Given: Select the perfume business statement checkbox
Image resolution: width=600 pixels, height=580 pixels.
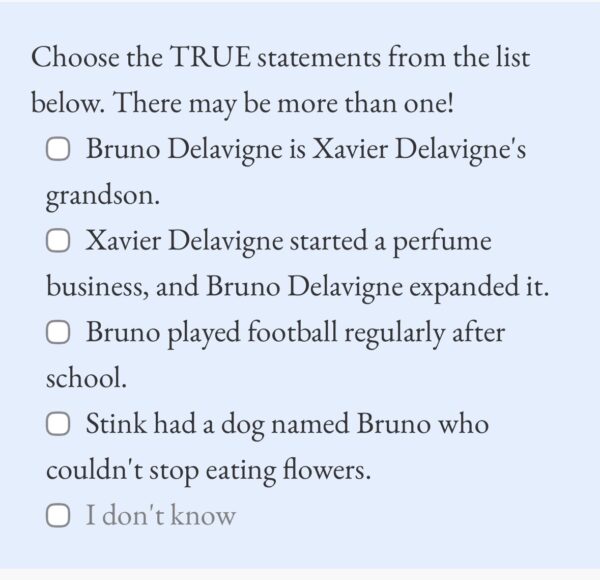Looking at the screenshot, I should click(58, 242).
